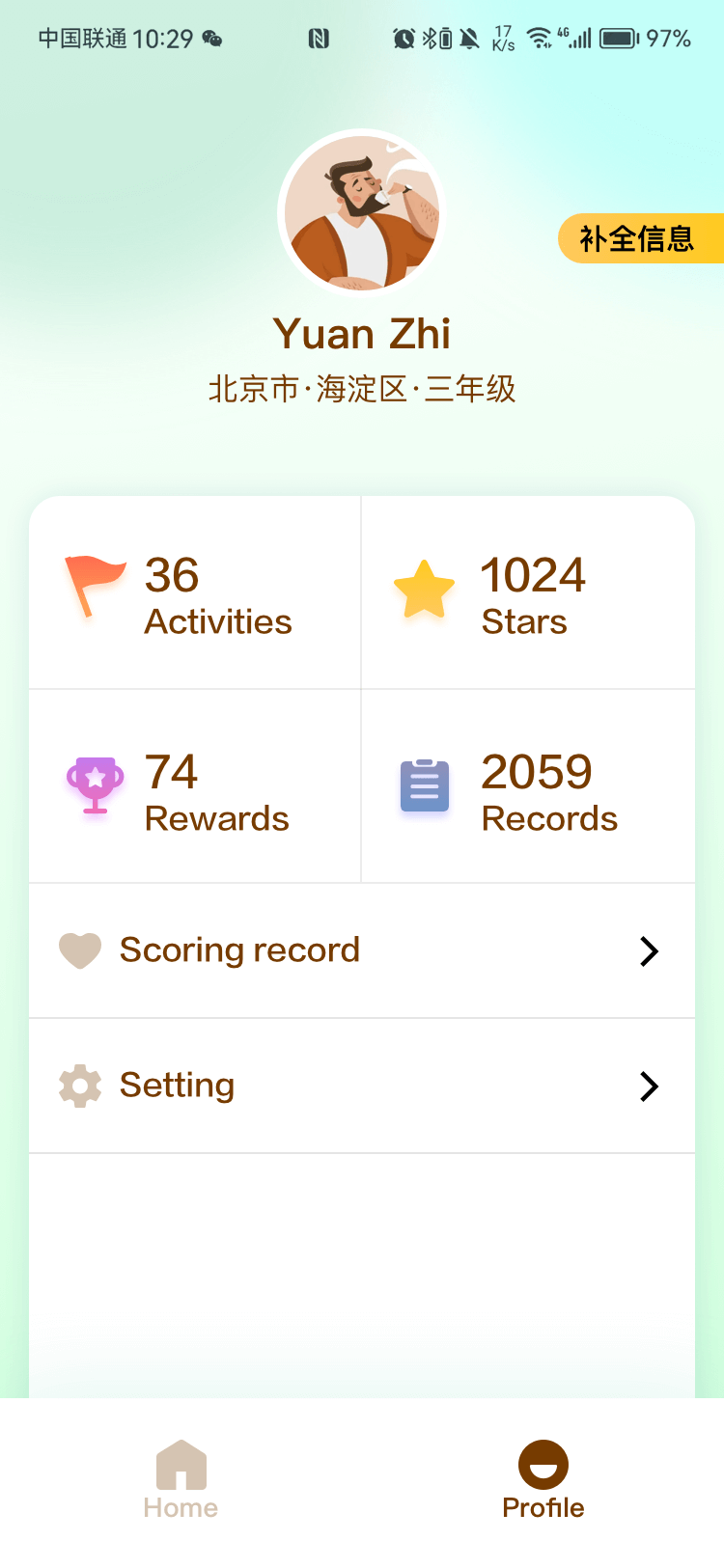Open the 74 Rewards card
The width and height of the screenshot is (724, 1568).
tap(195, 788)
